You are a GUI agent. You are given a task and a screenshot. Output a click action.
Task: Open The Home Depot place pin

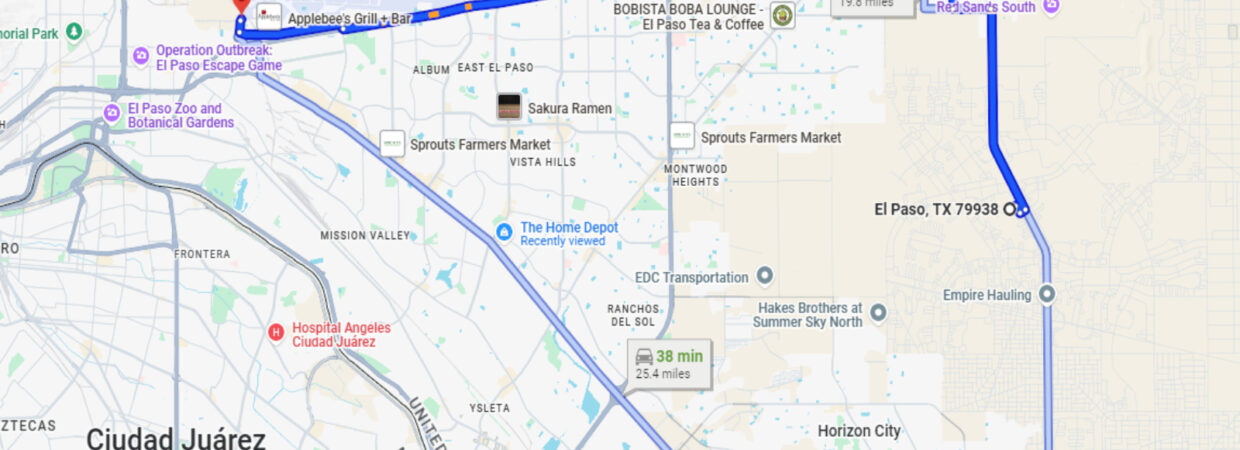click(x=505, y=232)
